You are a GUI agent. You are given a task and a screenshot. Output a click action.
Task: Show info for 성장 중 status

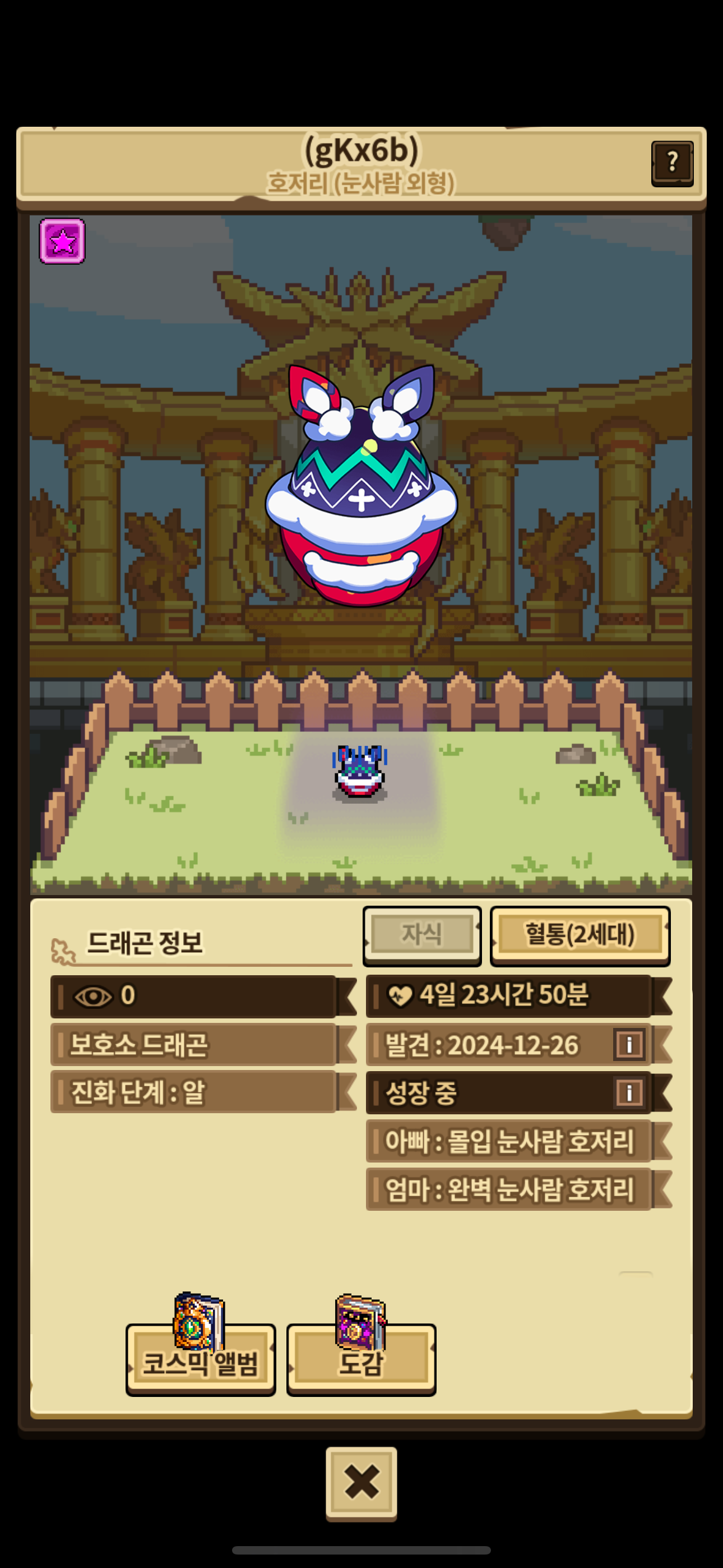[x=629, y=1092]
